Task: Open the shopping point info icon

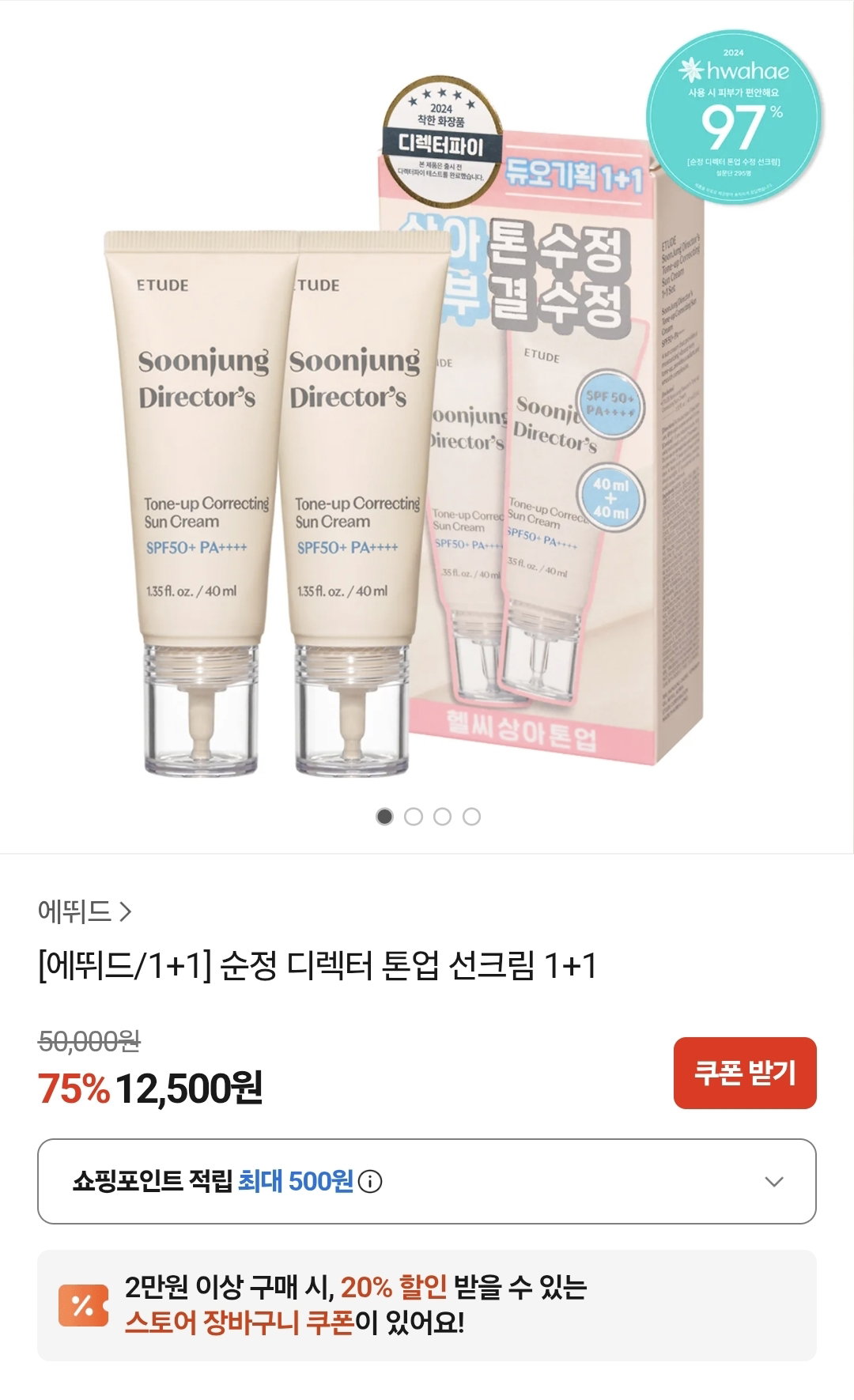Action: (x=369, y=1182)
